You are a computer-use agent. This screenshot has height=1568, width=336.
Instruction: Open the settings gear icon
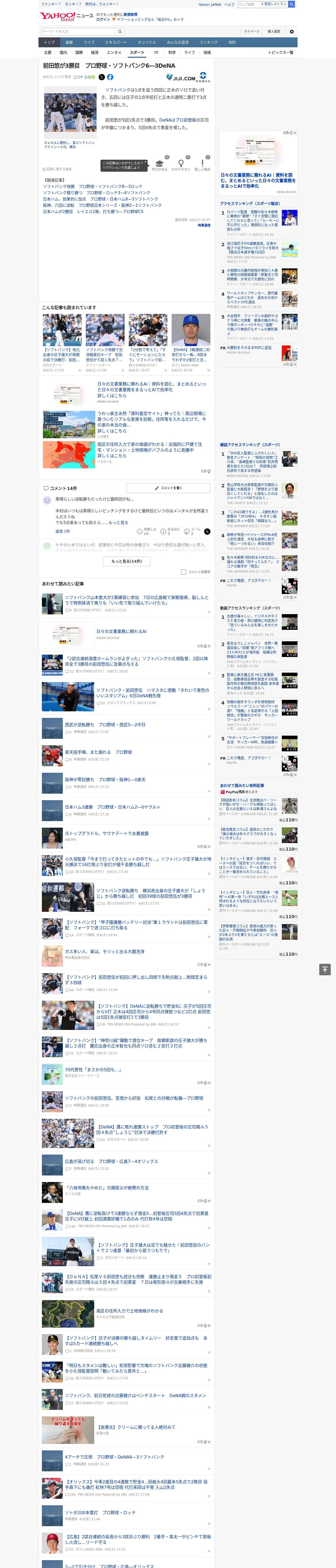[292, 32]
